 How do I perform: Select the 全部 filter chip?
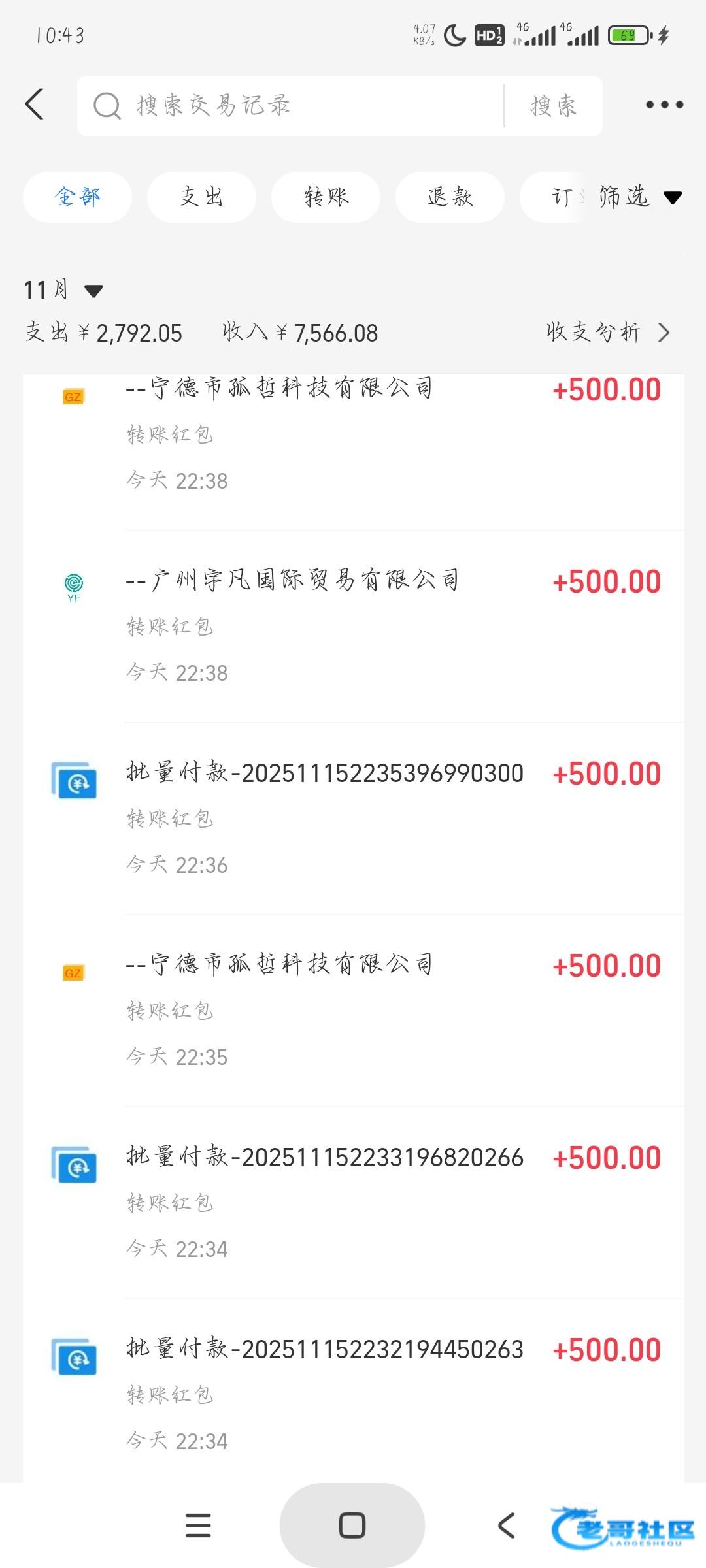point(77,197)
